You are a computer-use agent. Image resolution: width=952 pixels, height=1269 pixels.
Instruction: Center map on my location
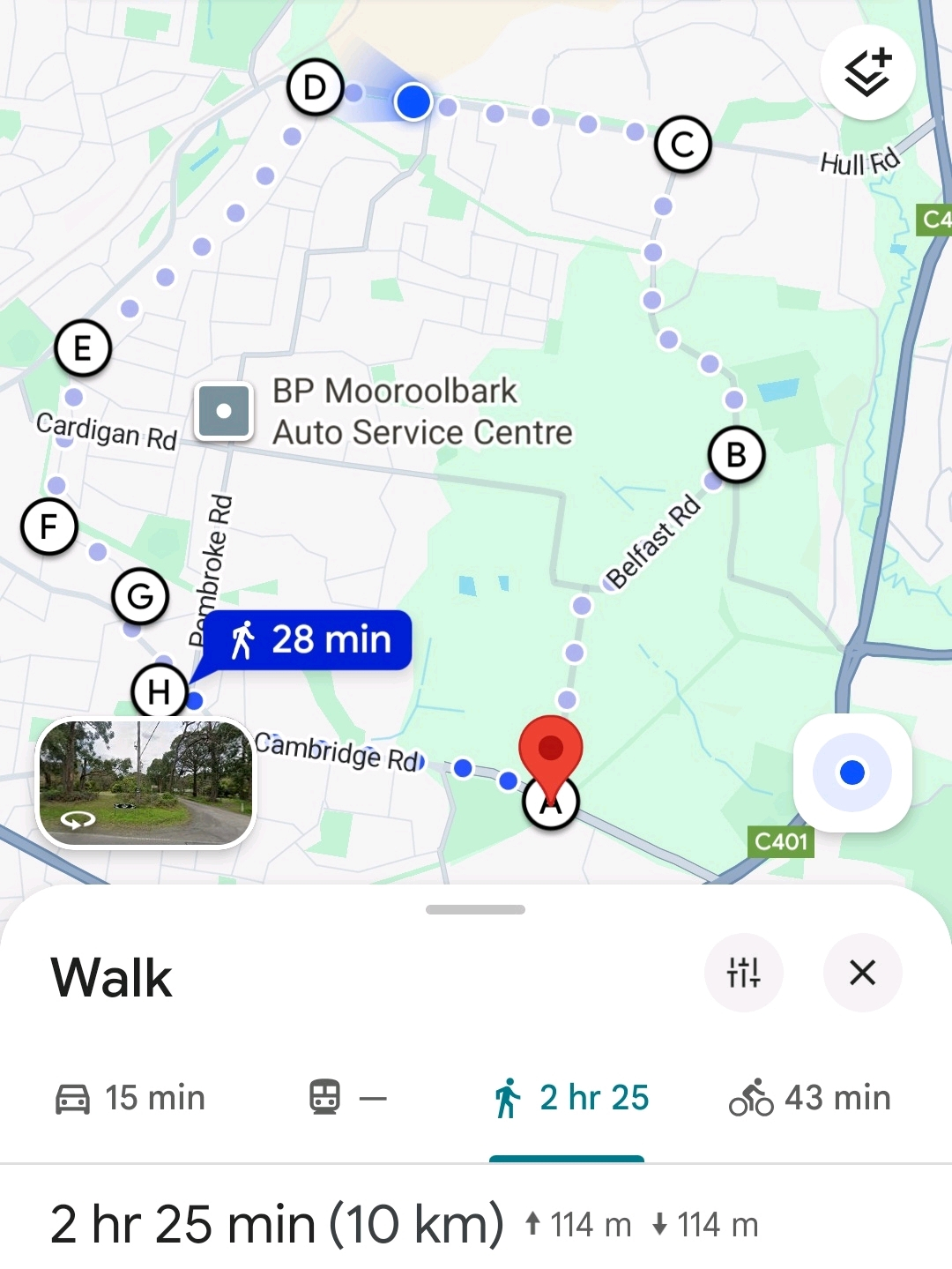click(x=852, y=773)
